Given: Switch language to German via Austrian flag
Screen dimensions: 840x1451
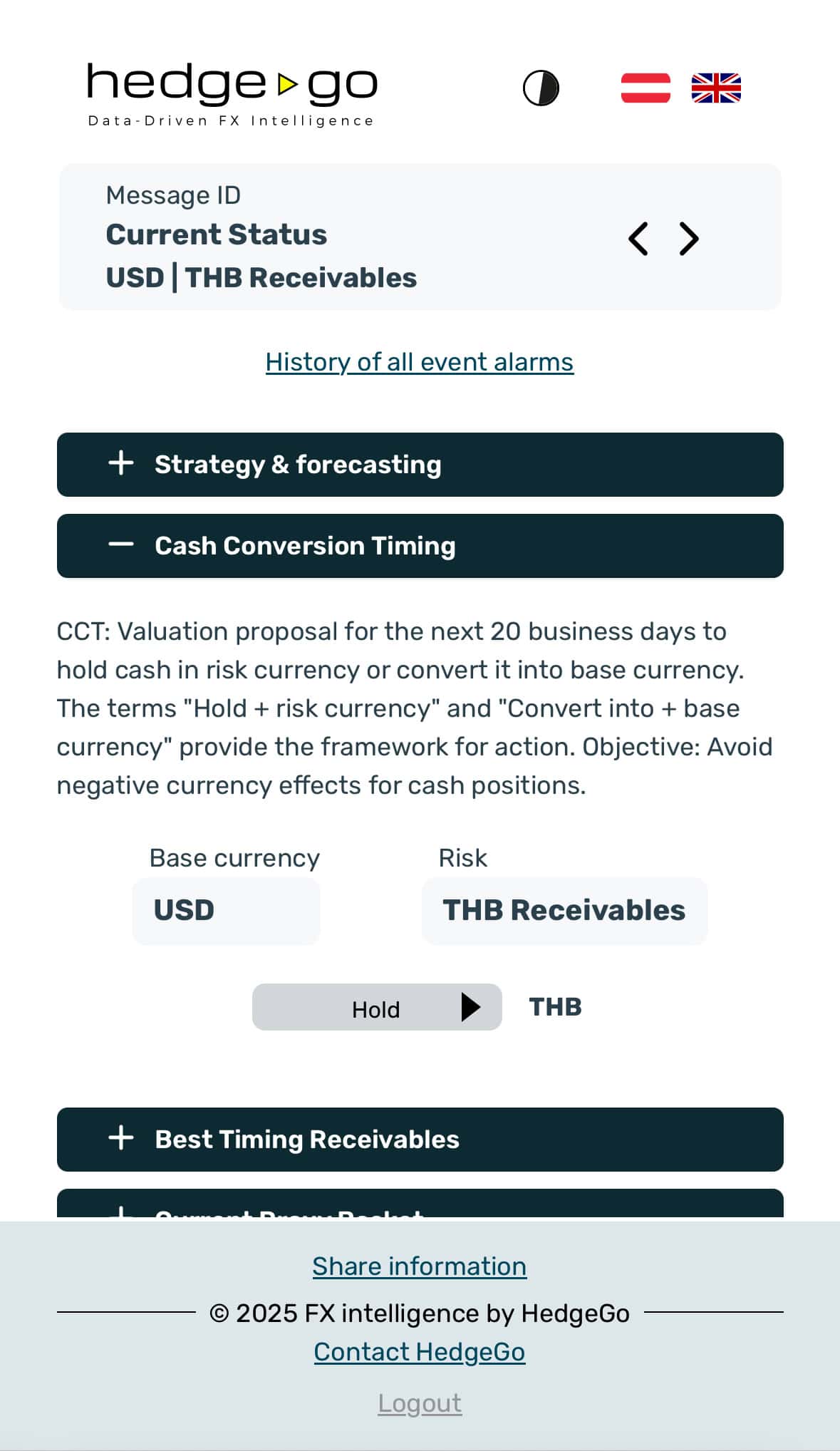Looking at the screenshot, I should 645,88.
